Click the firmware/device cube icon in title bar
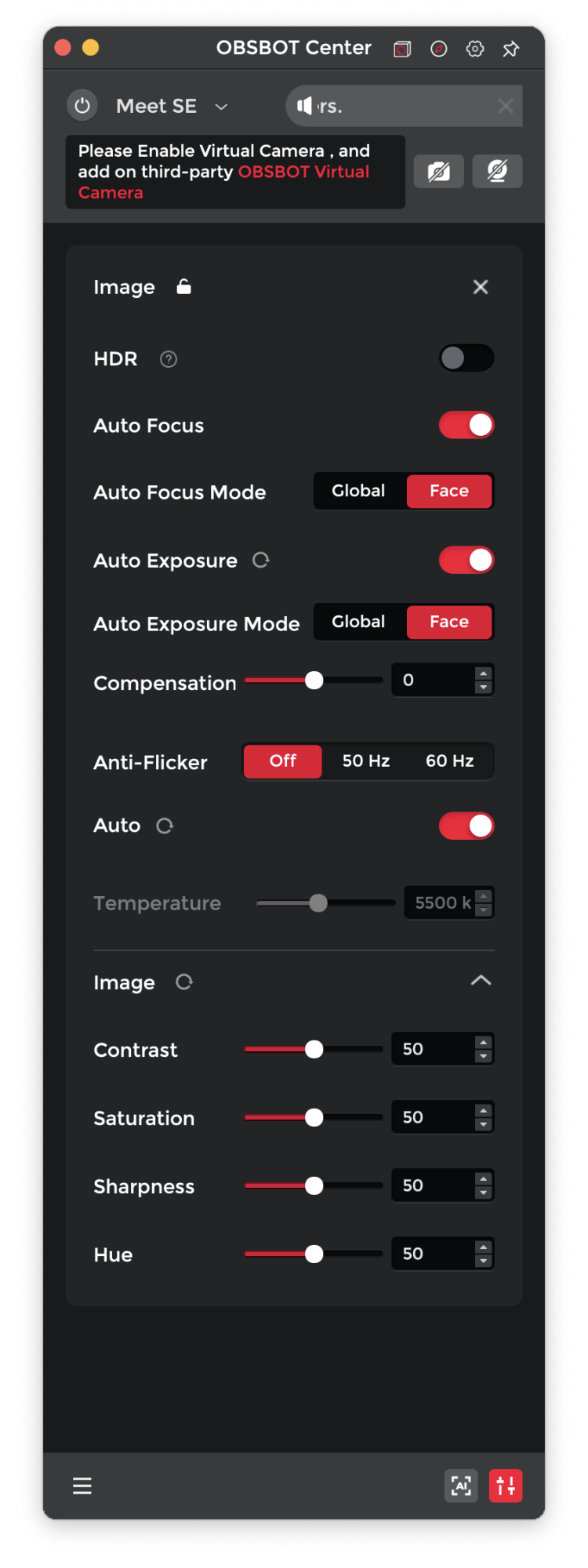The height and width of the screenshot is (1568, 588). [x=401, y=49]
